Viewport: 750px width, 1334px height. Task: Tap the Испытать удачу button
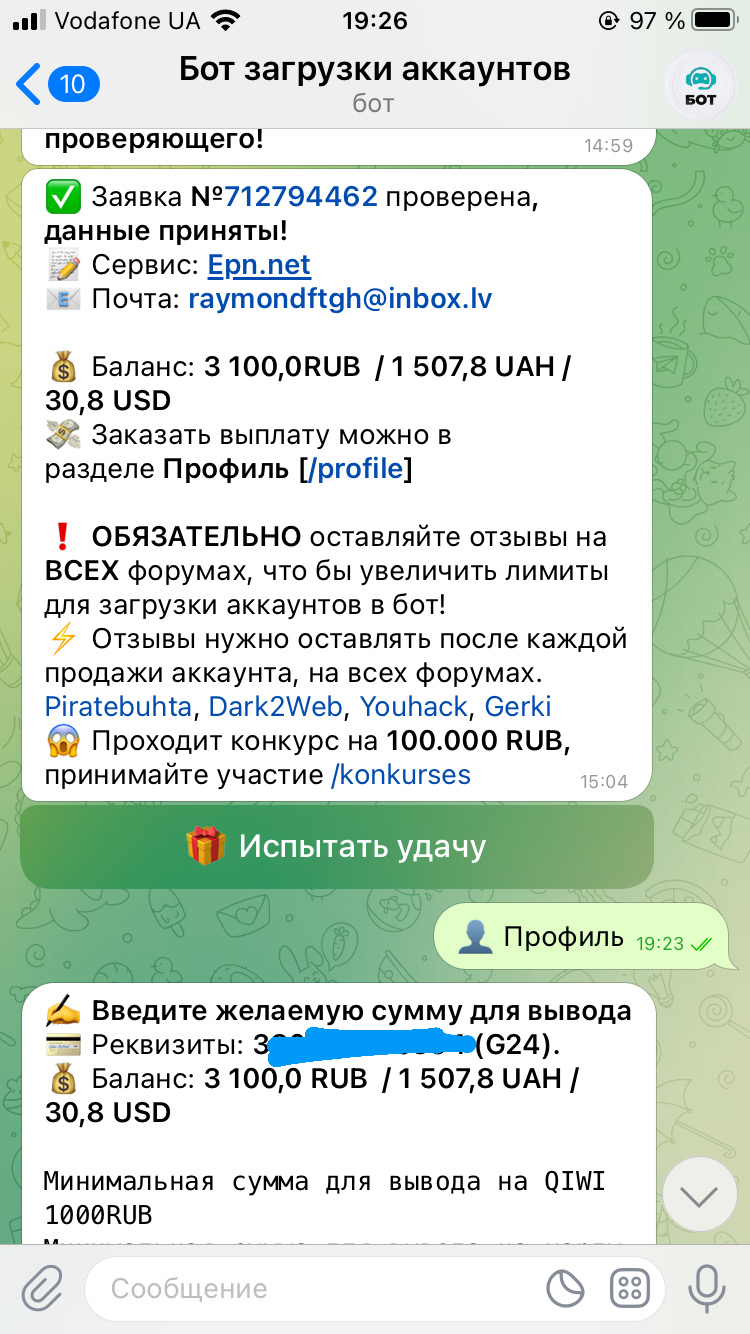tap(337, 847)
